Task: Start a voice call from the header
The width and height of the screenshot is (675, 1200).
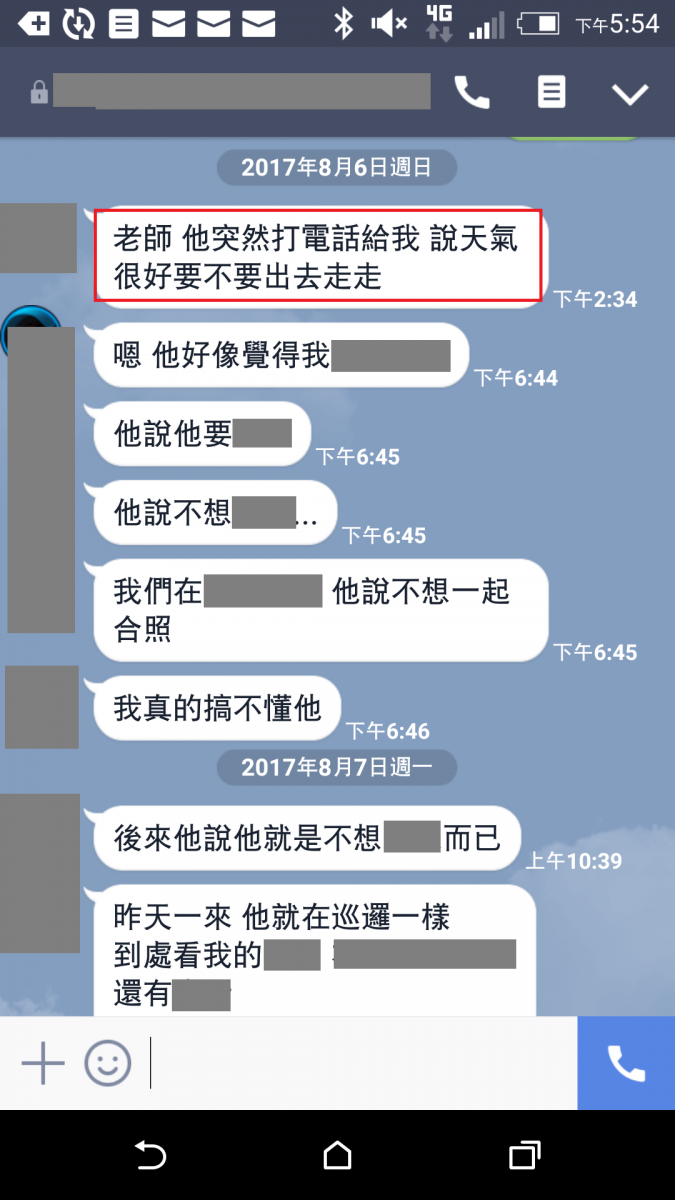Action: (472, 93)
